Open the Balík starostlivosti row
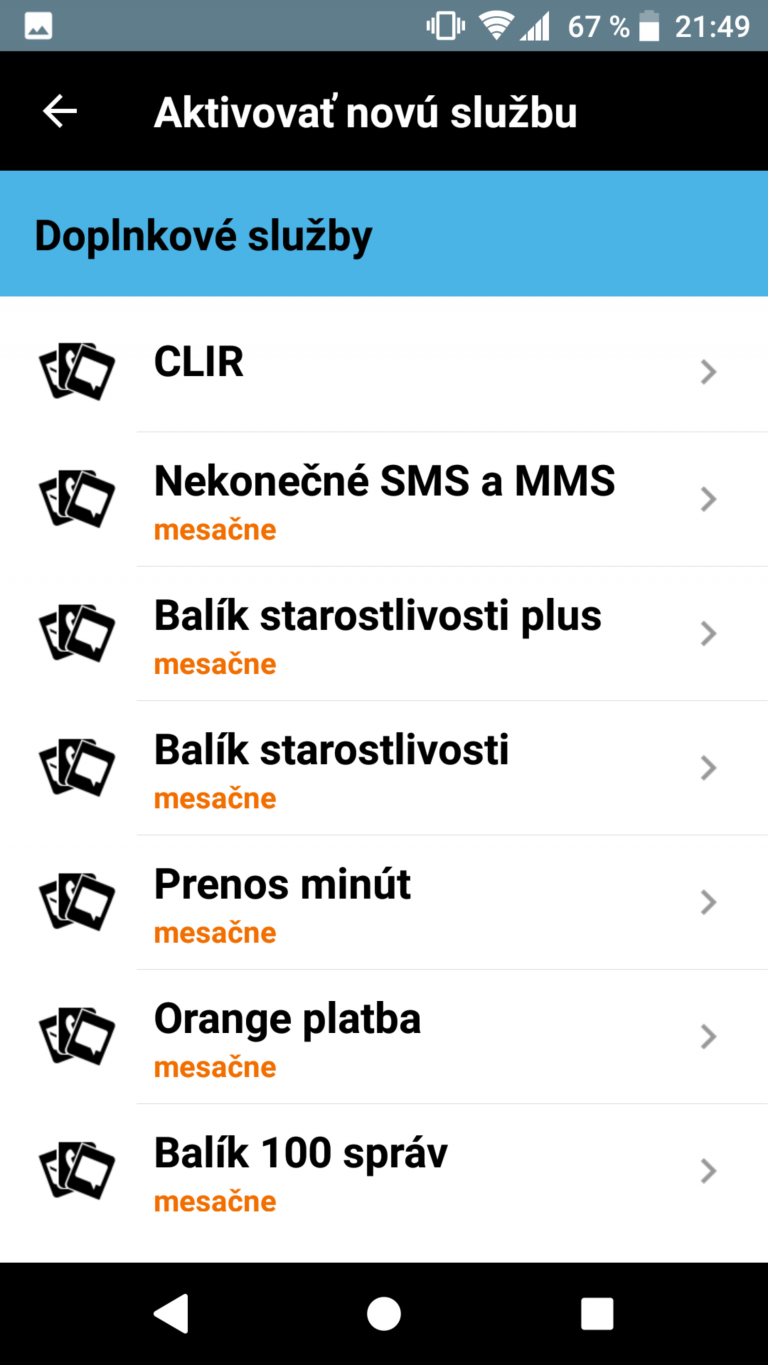Viewport: 768px width, 1365px height. tap(384, 768)
